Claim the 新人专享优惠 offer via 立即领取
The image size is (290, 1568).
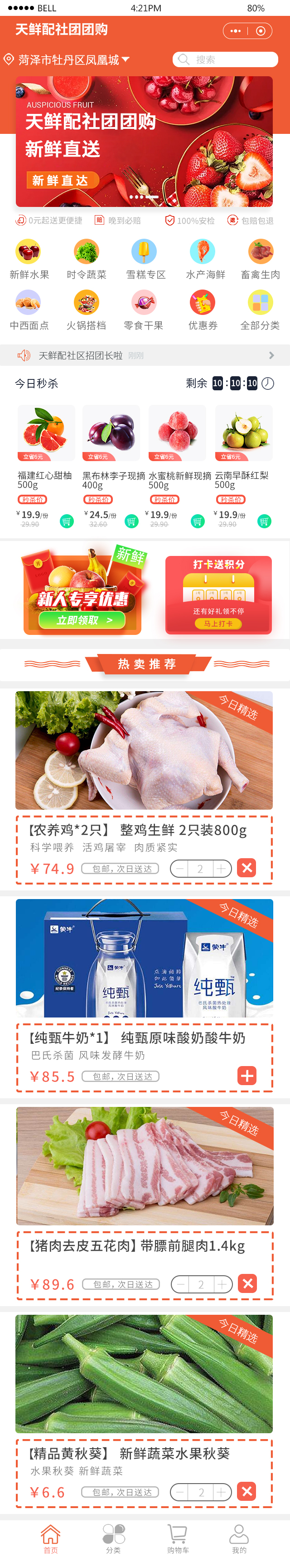pos(82,619)
